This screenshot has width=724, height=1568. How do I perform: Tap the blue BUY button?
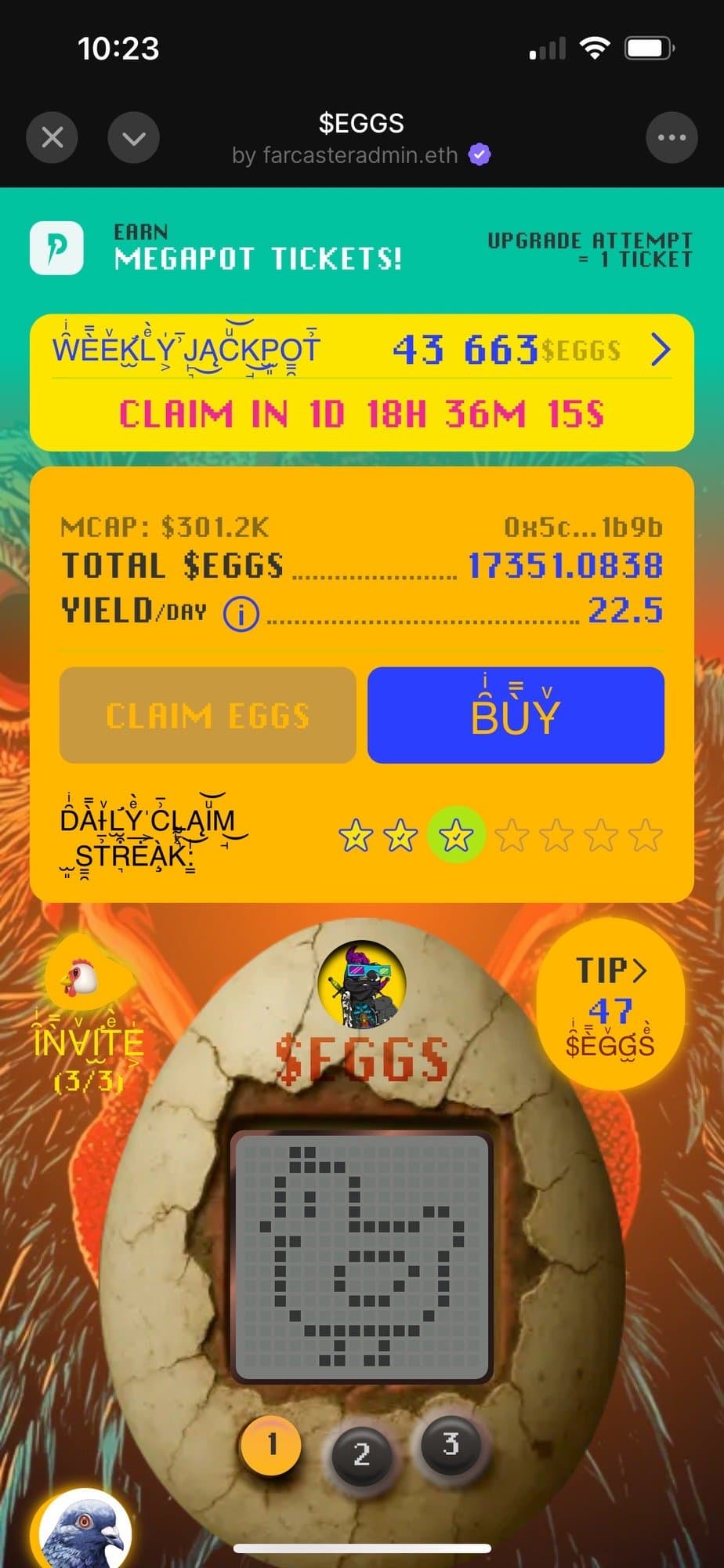click(516, 715)
